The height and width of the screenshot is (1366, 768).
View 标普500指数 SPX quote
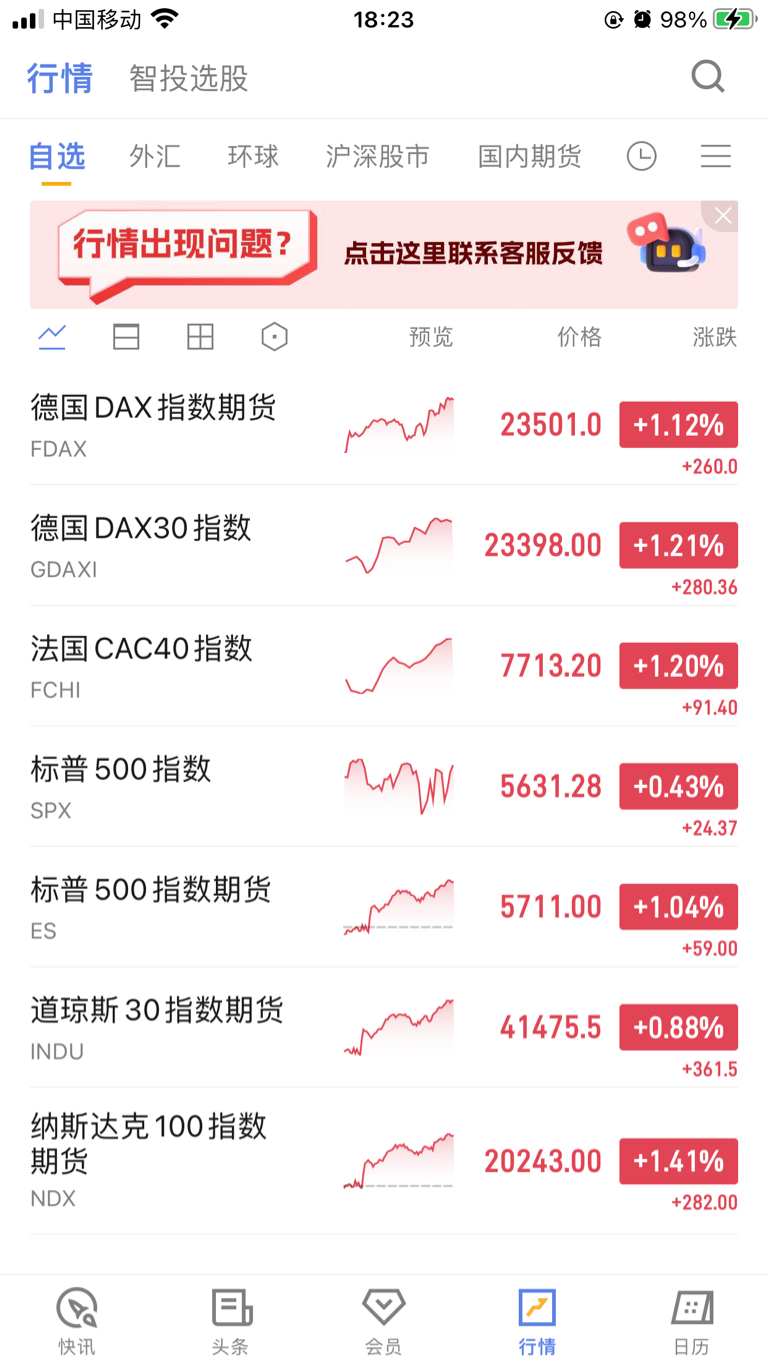(x=121, y=786)
